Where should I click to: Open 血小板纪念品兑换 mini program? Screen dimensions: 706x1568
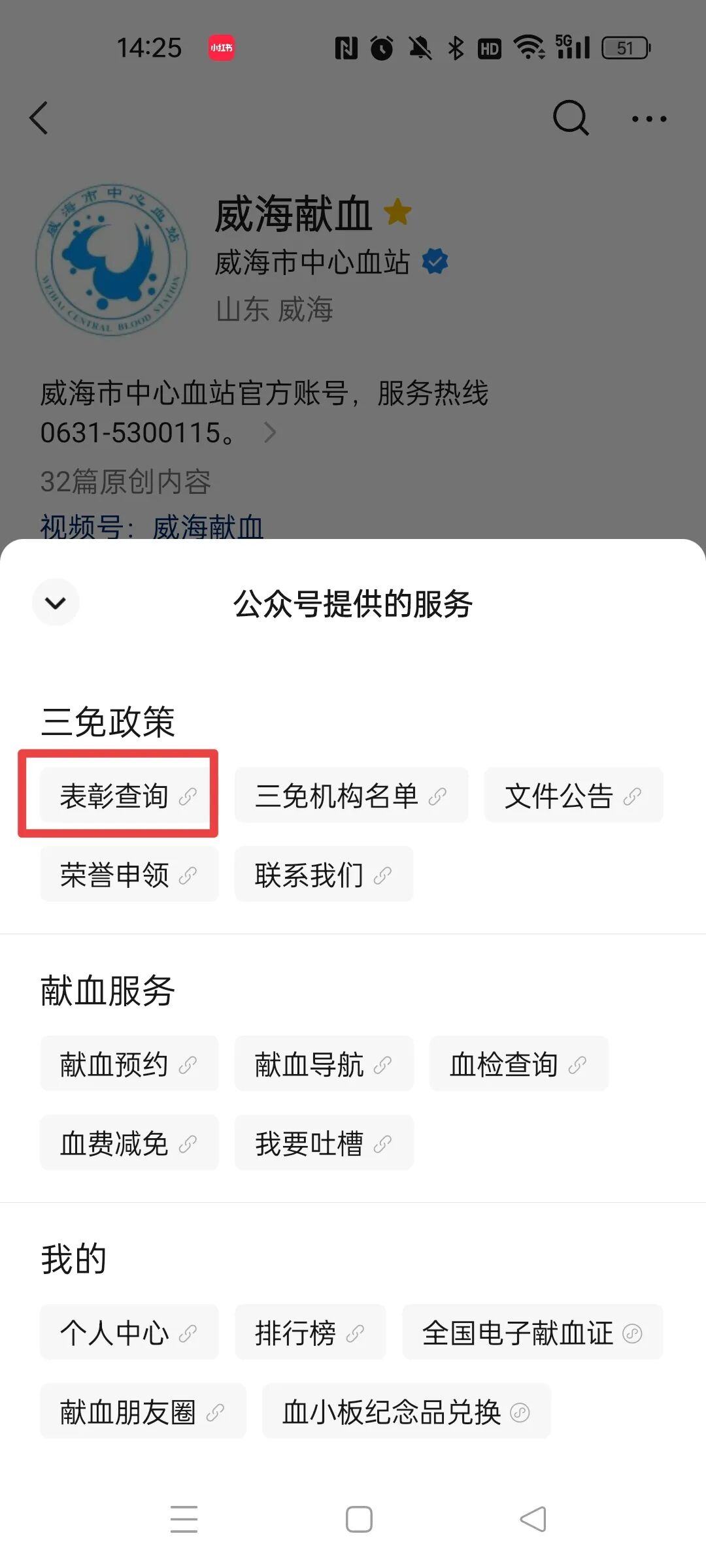pos(406,1411)
